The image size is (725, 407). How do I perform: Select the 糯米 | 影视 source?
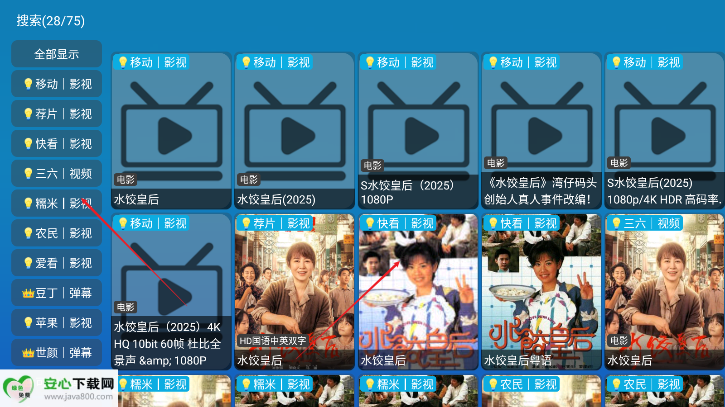56,203
